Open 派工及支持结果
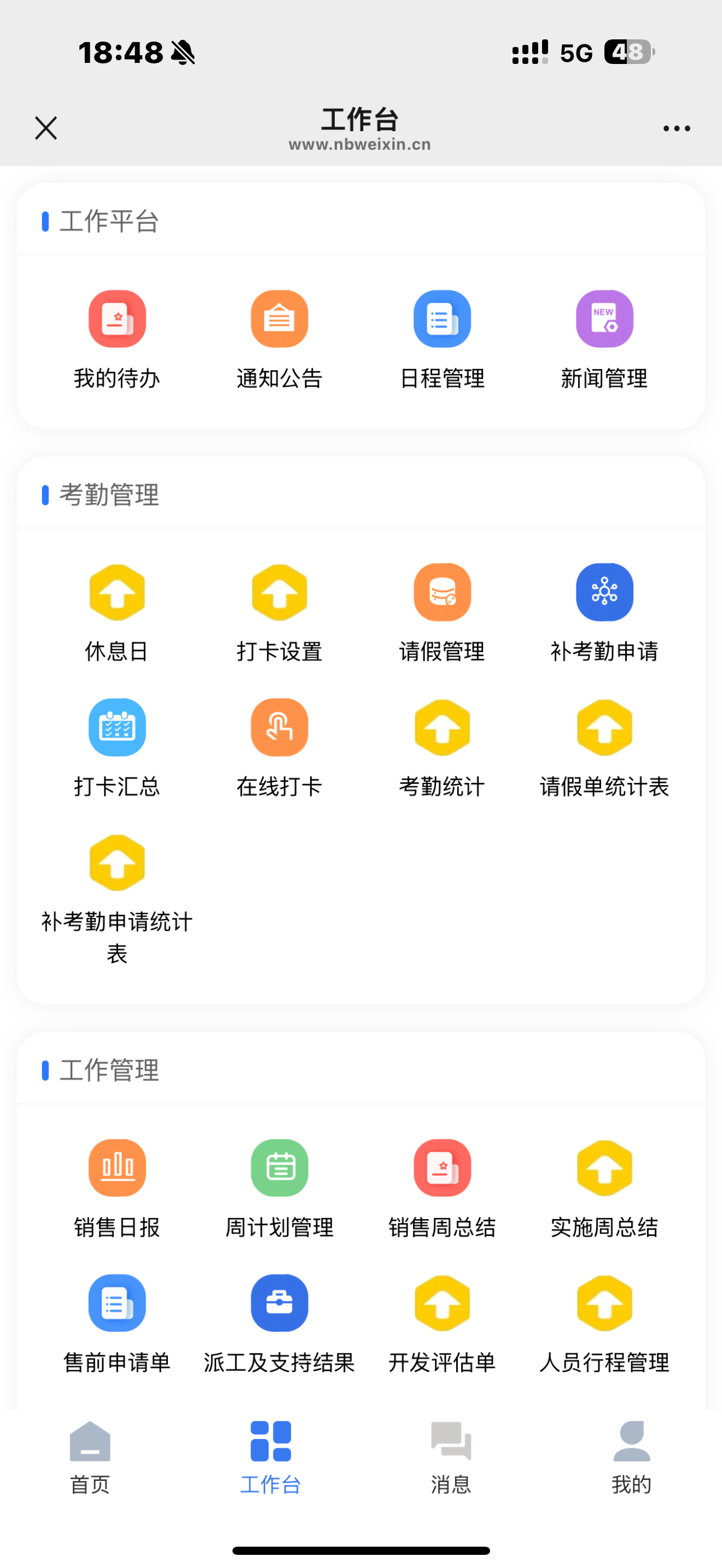This screenshot has width=722, height=1568. pyautogui.click(x=280, y=1303)
